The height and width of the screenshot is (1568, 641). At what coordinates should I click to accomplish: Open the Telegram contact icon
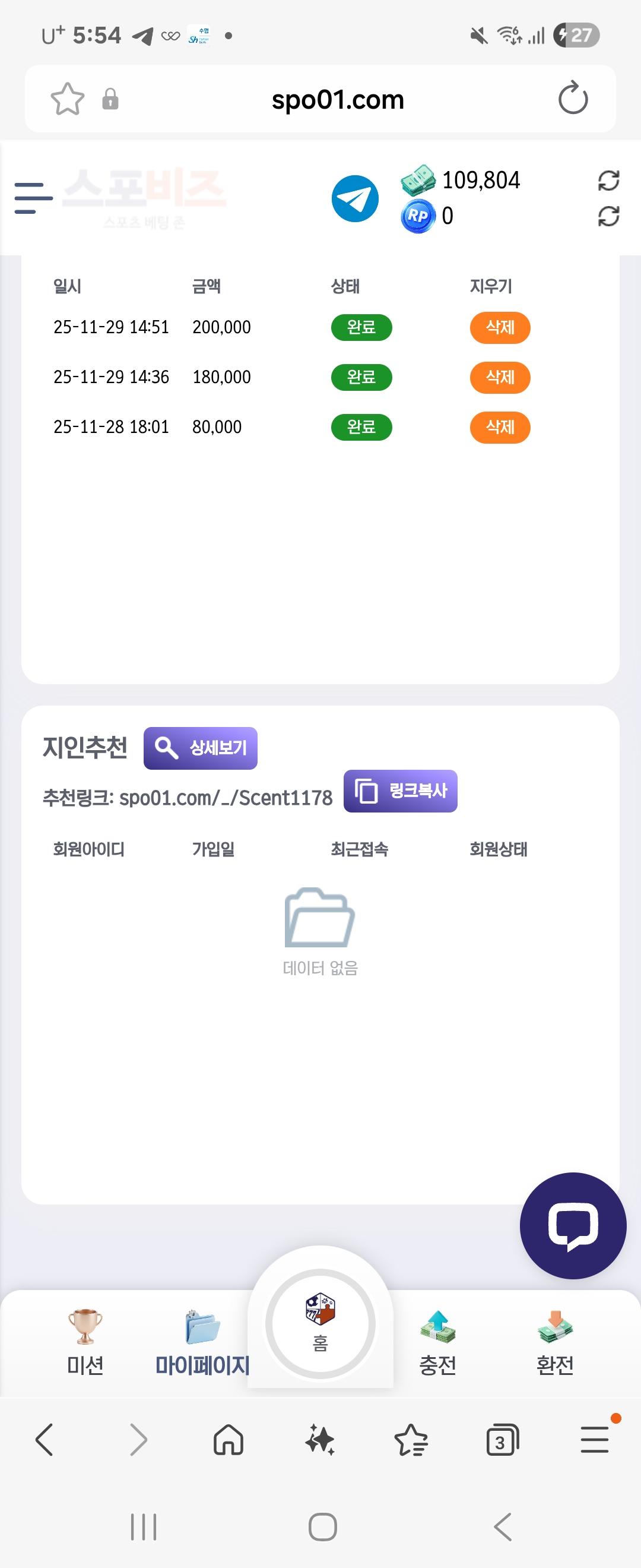[355, 198]
